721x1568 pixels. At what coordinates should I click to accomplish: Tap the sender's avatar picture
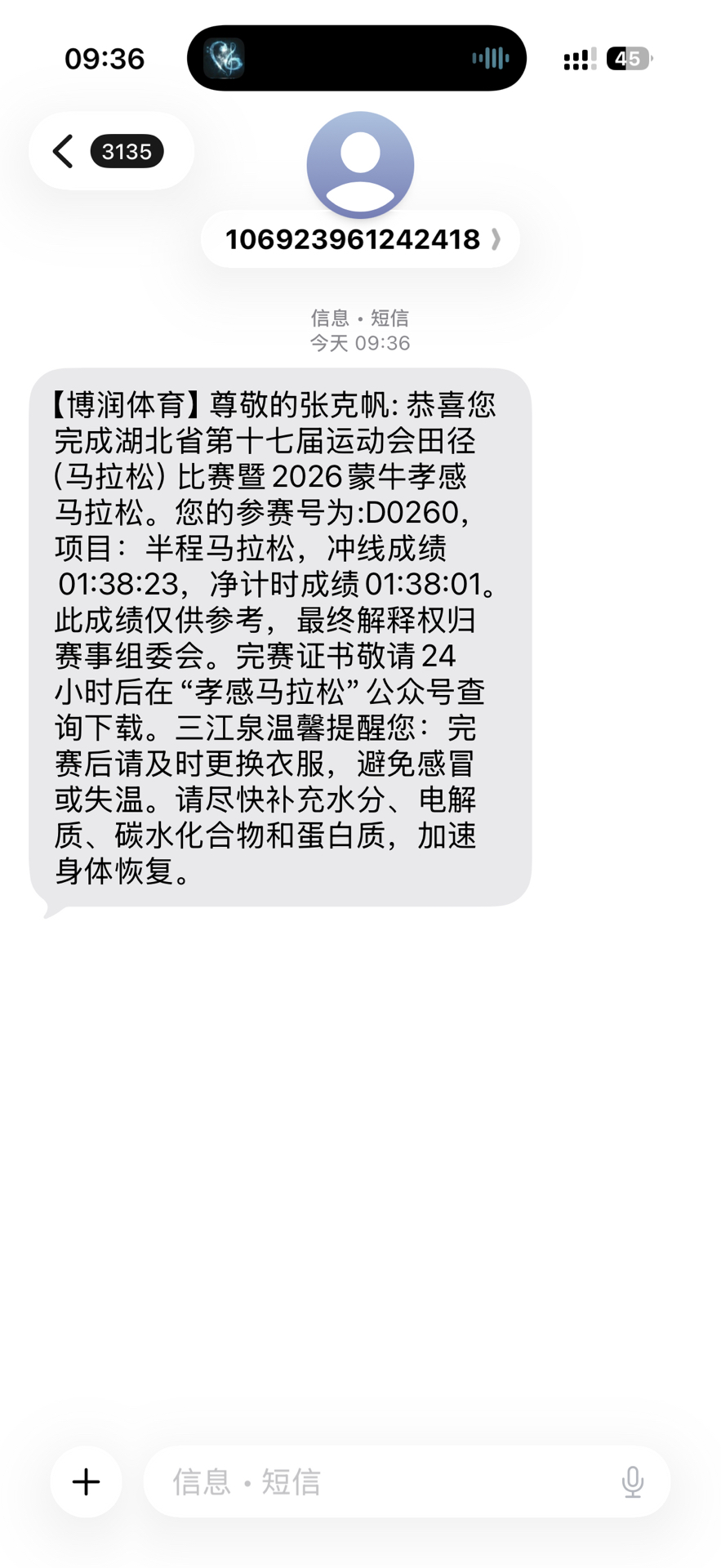[360, 165]
